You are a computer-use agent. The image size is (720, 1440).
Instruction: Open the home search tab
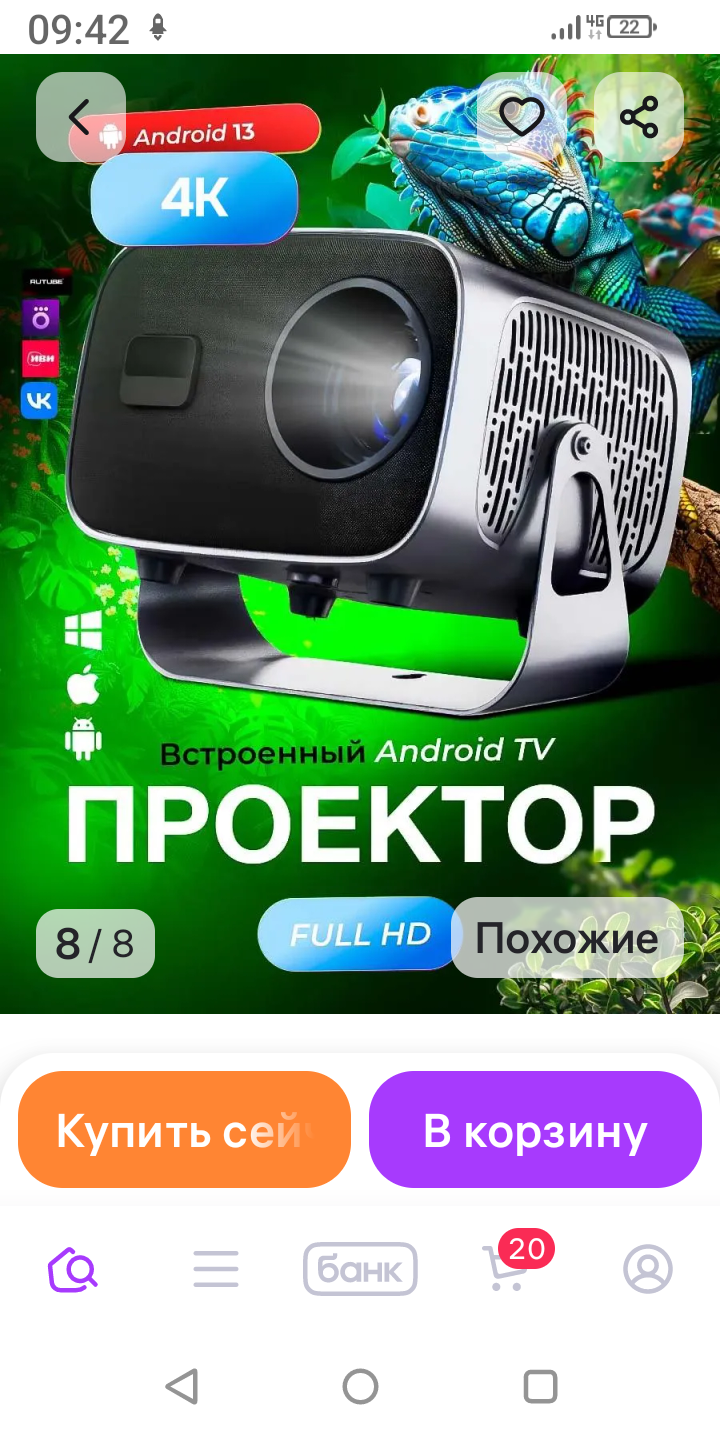[73, 1270]
